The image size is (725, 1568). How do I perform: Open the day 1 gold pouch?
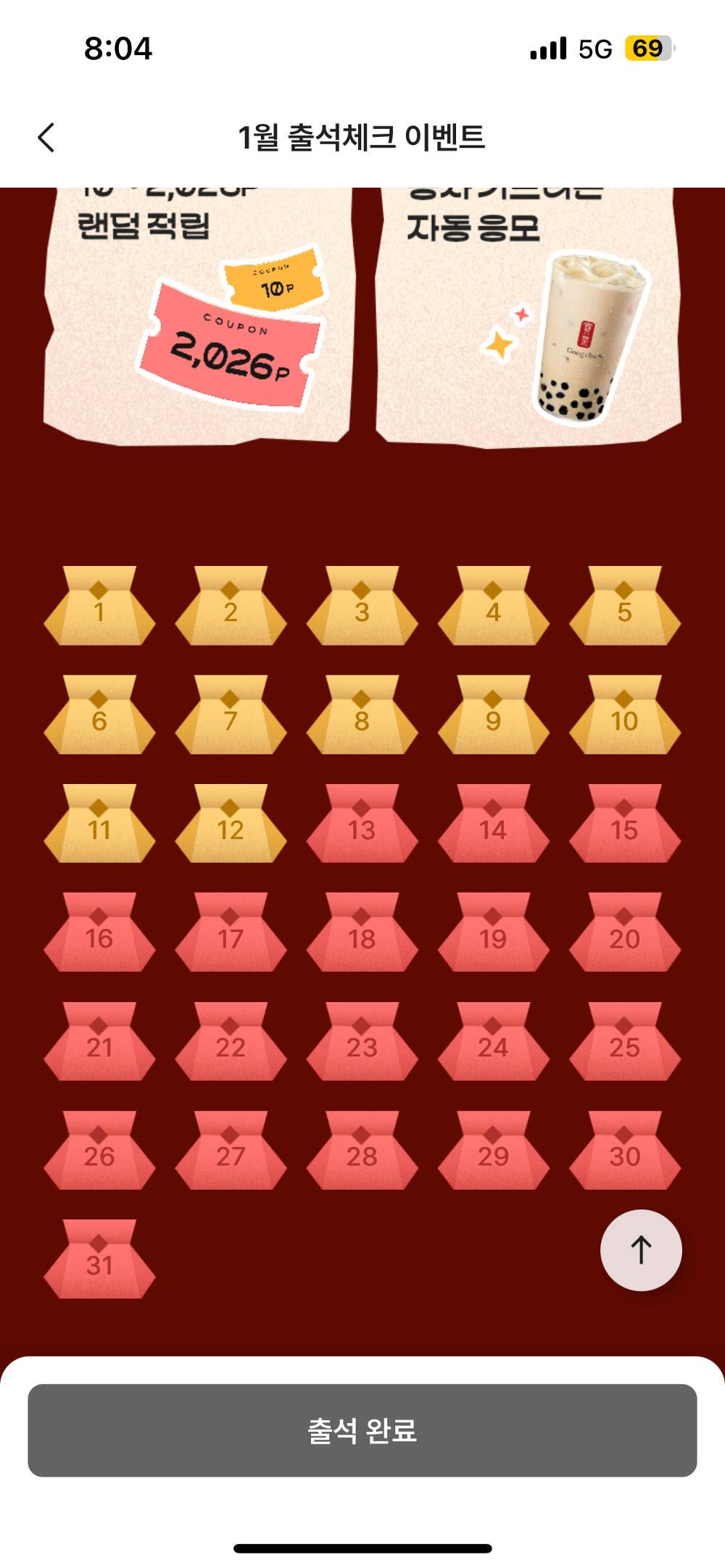[x=99, y=607]
